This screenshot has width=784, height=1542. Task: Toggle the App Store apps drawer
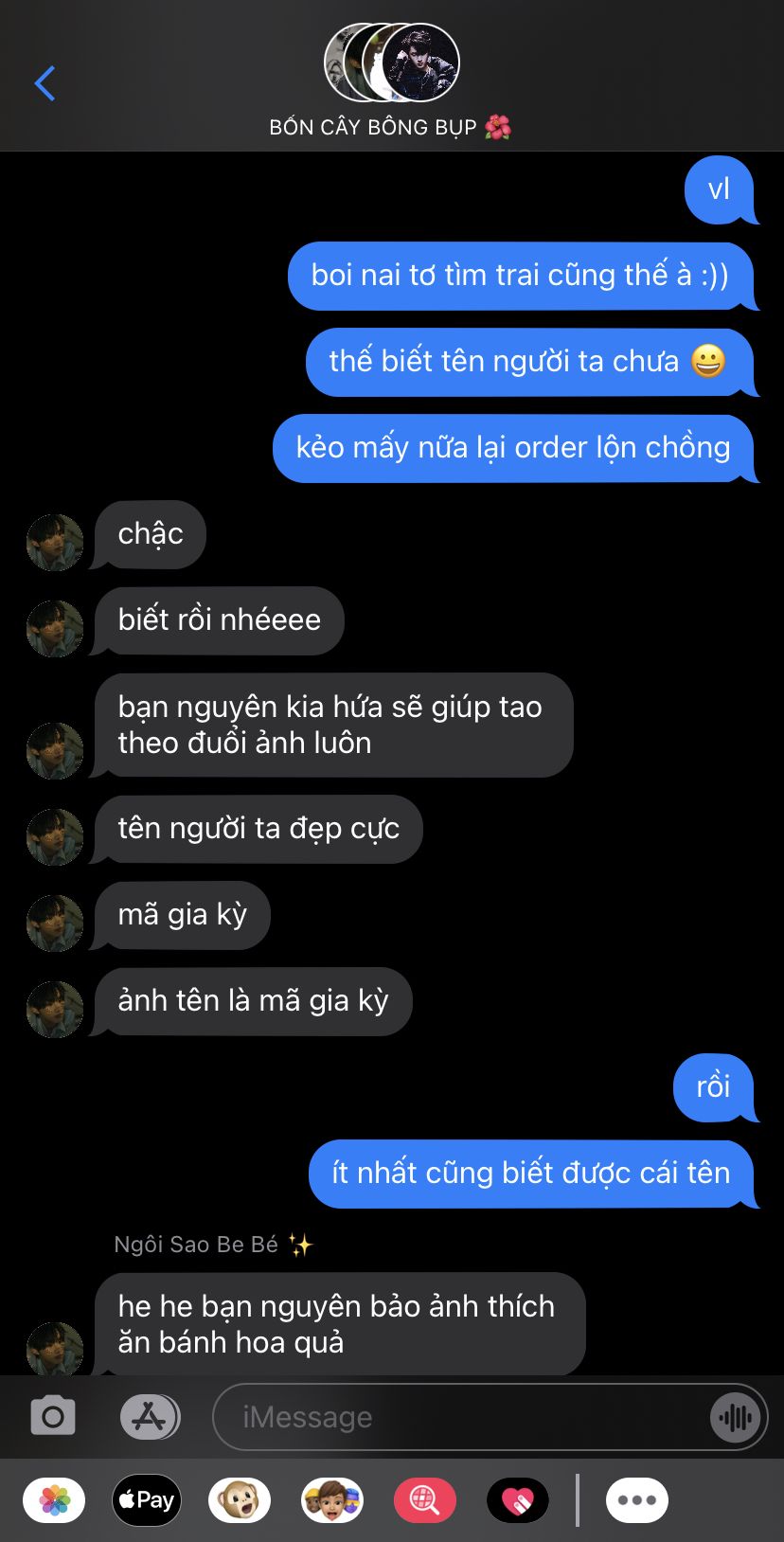point(150,1417)
